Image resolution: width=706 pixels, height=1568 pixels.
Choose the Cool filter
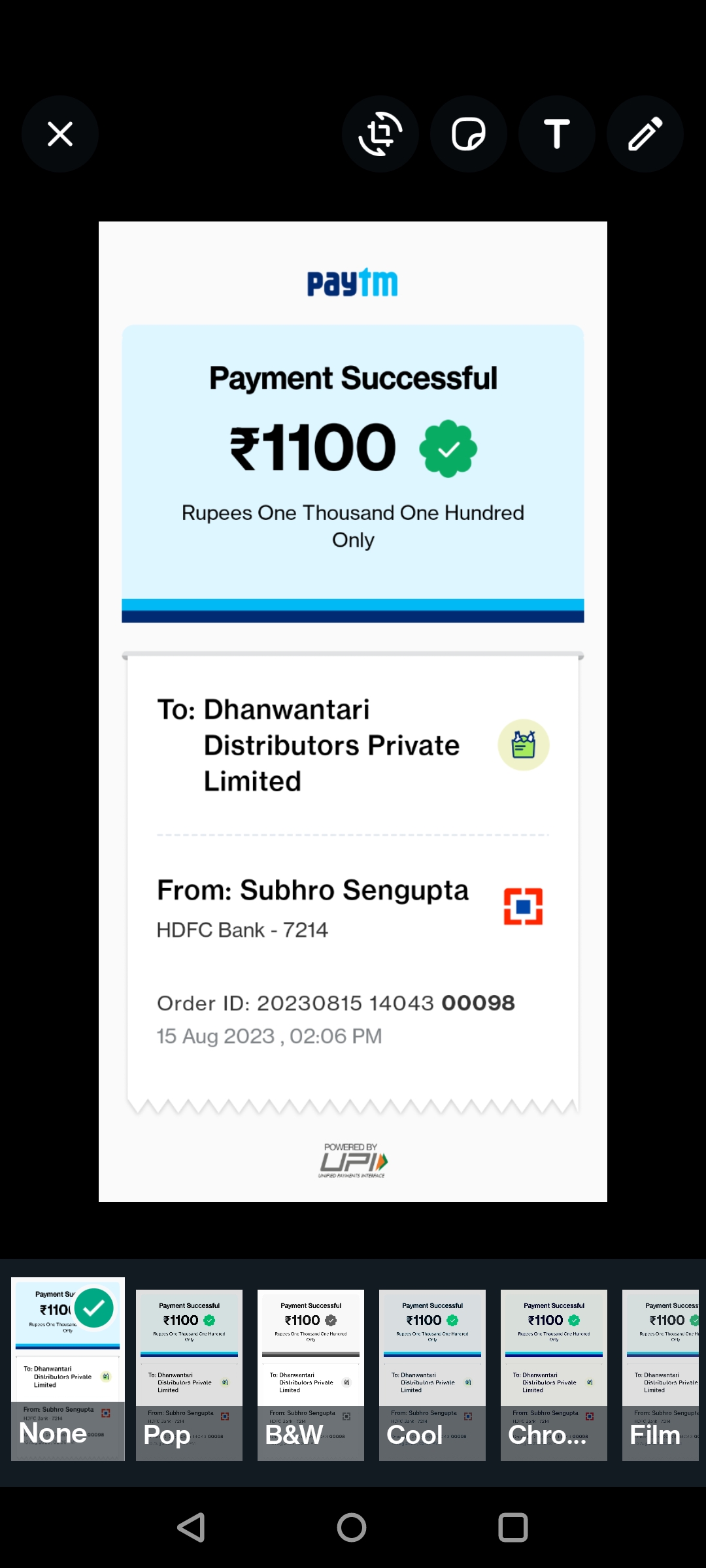[x=432, y=1375]
